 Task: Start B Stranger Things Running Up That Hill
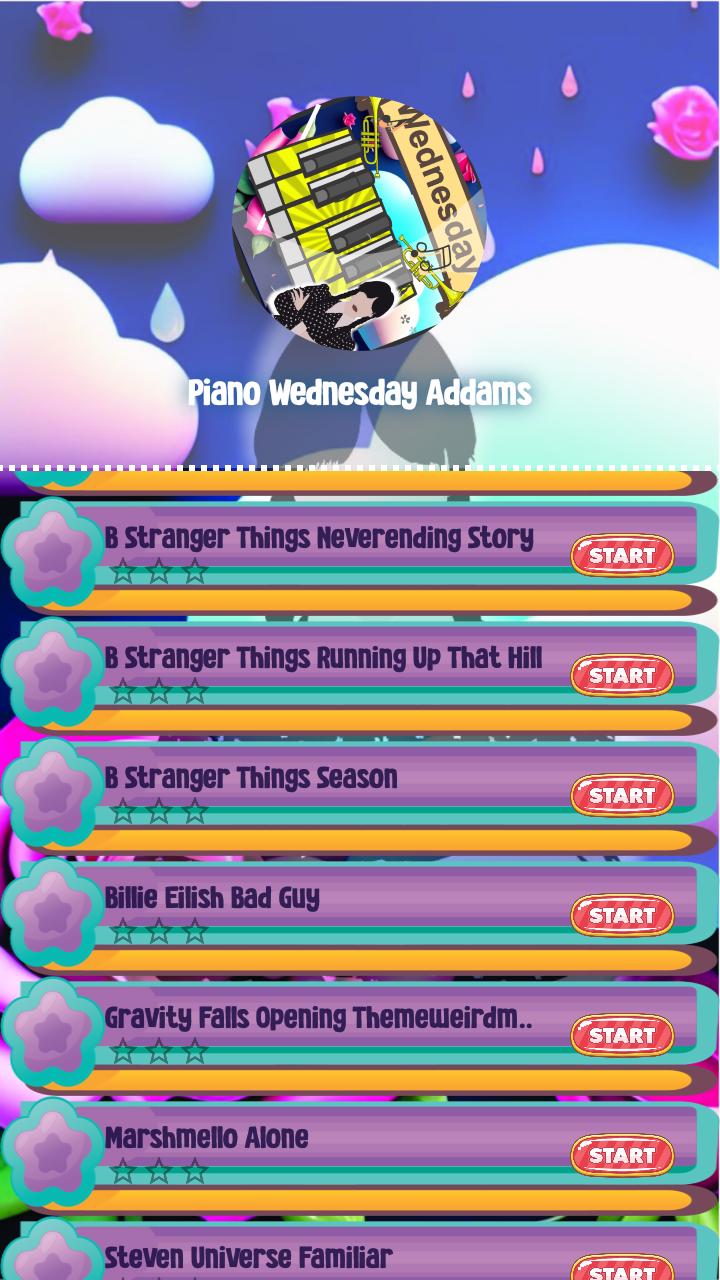tap(622, 675)
